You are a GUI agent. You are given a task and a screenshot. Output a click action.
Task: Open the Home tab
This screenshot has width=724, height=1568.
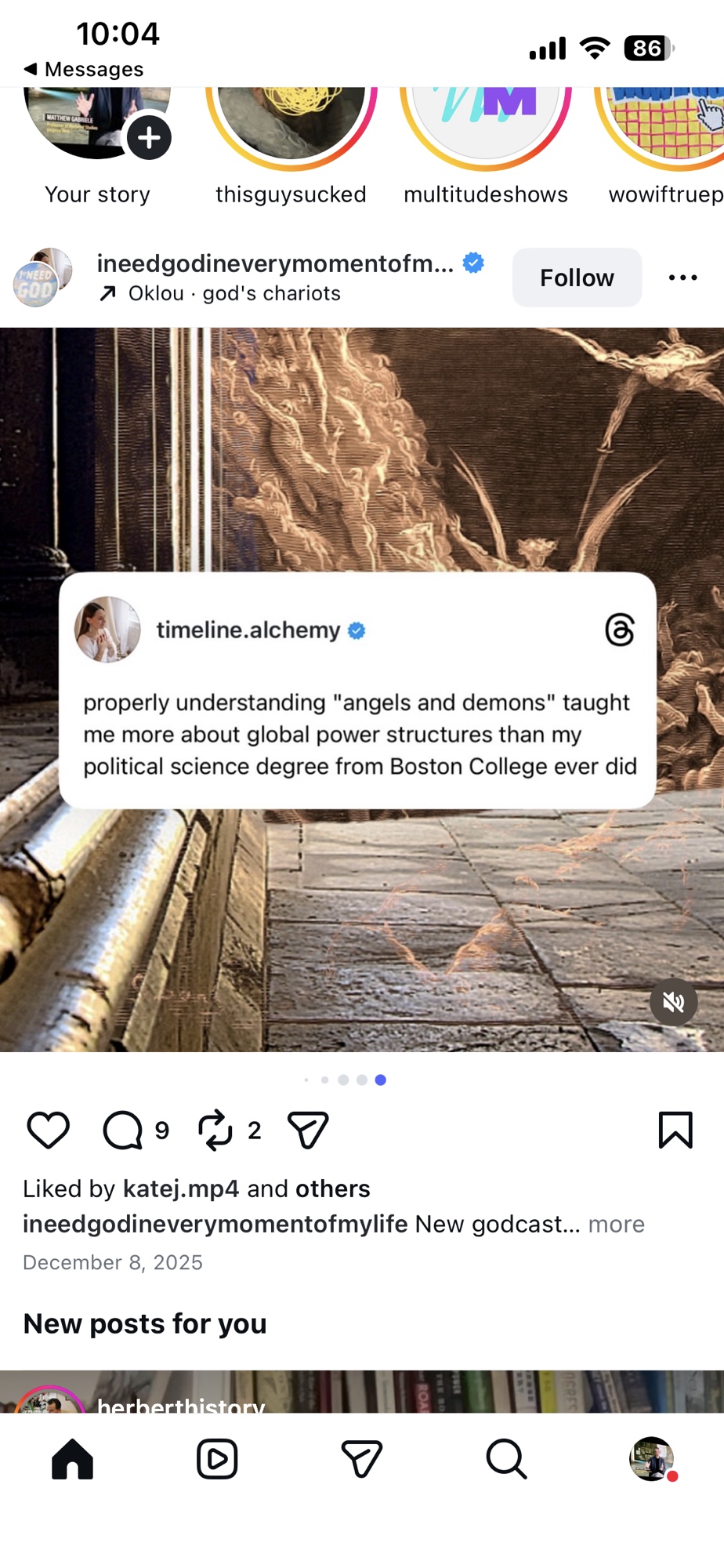pyautogui.click(x=72, y=1459)
